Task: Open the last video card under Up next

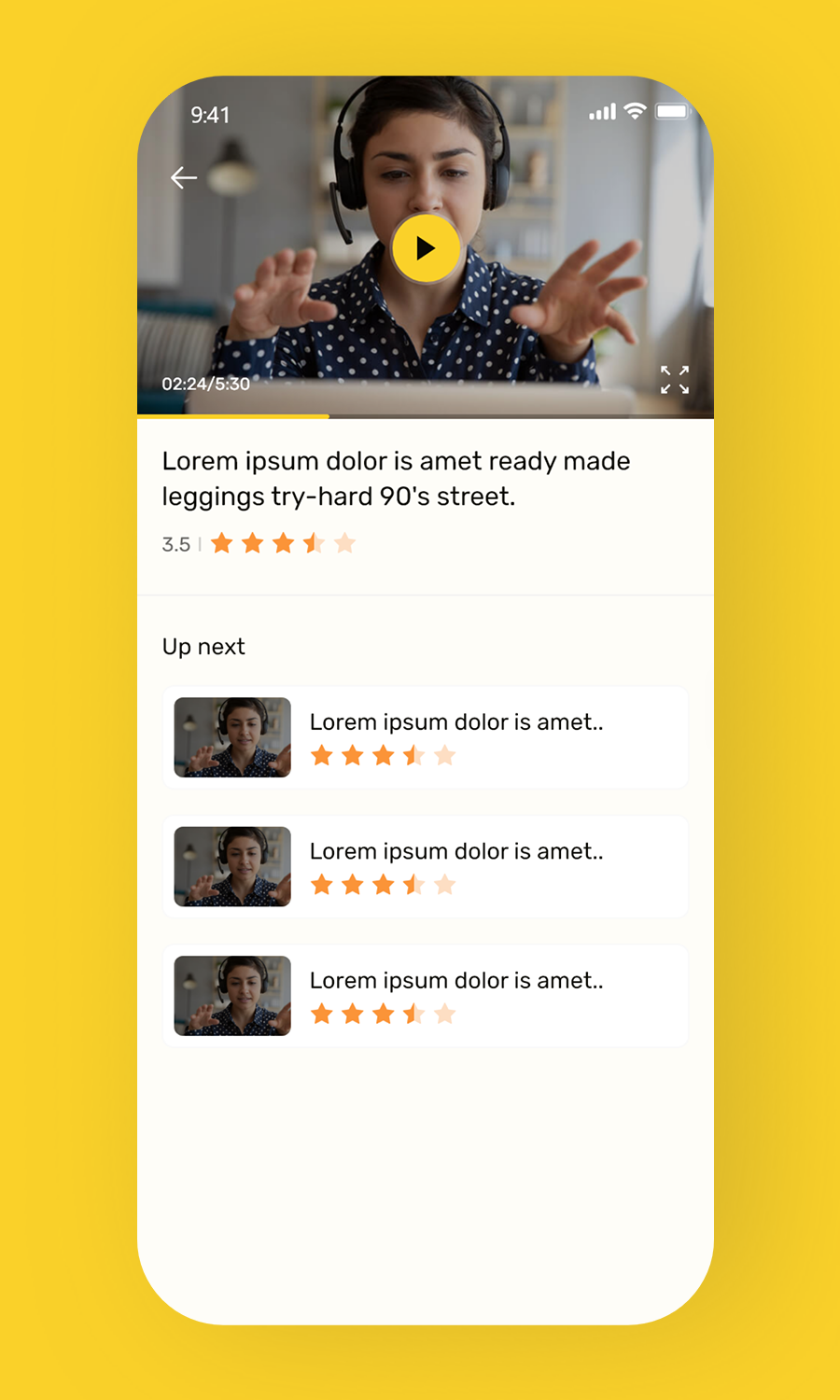Action: (426, 996)
